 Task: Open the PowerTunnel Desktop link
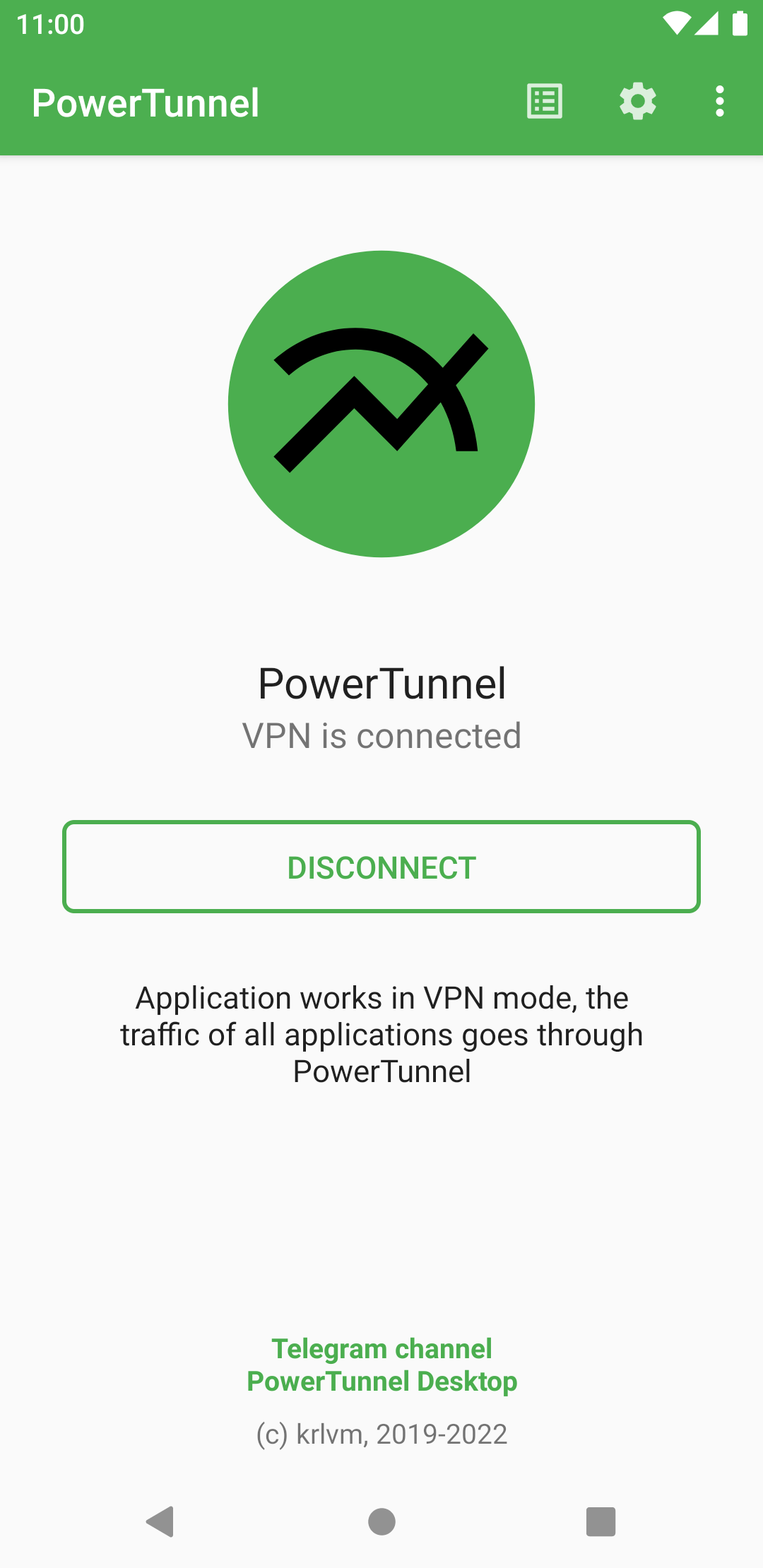pos(381,1381)
